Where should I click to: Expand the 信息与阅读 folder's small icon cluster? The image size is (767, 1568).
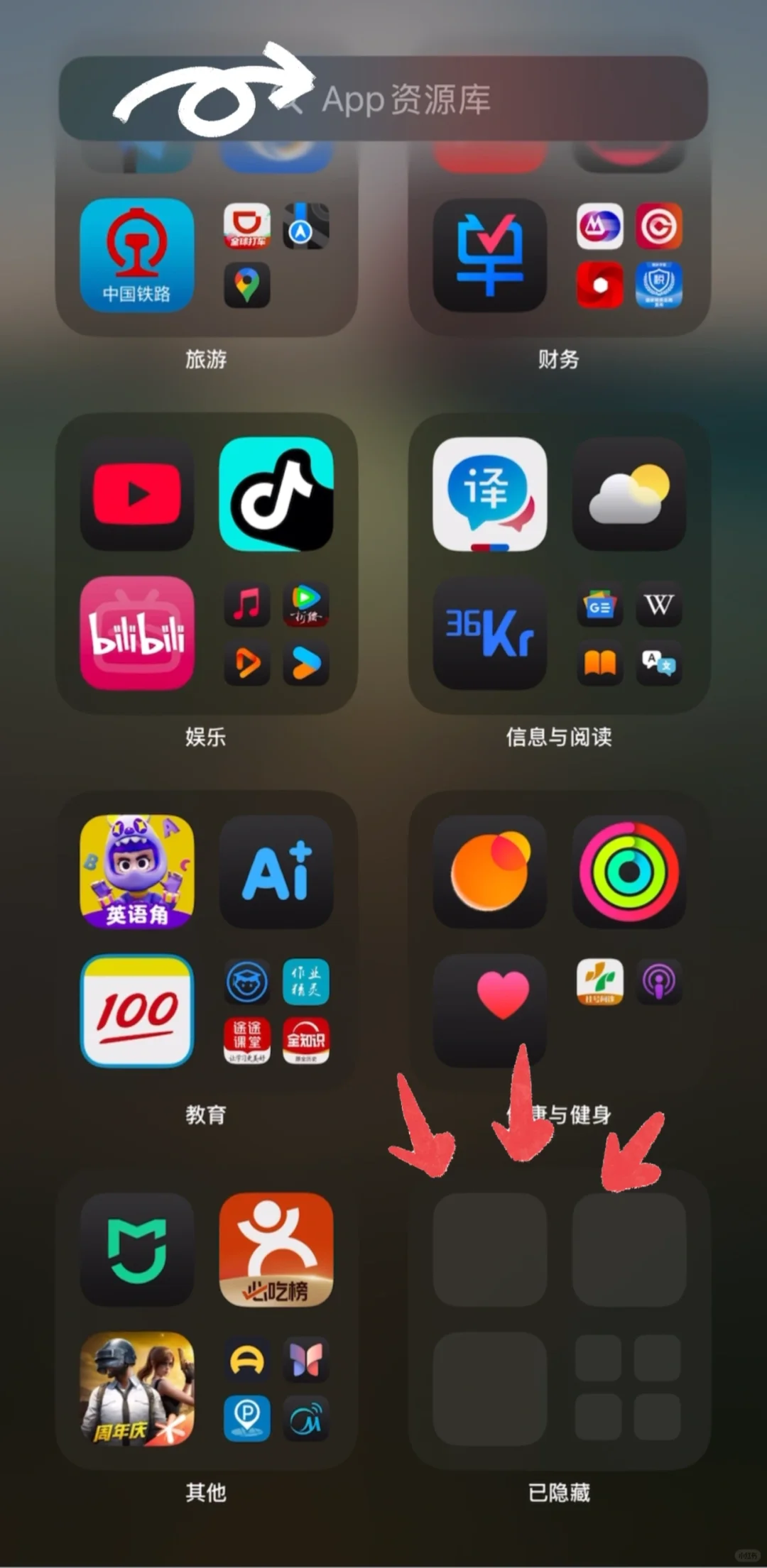coord(629,633)
